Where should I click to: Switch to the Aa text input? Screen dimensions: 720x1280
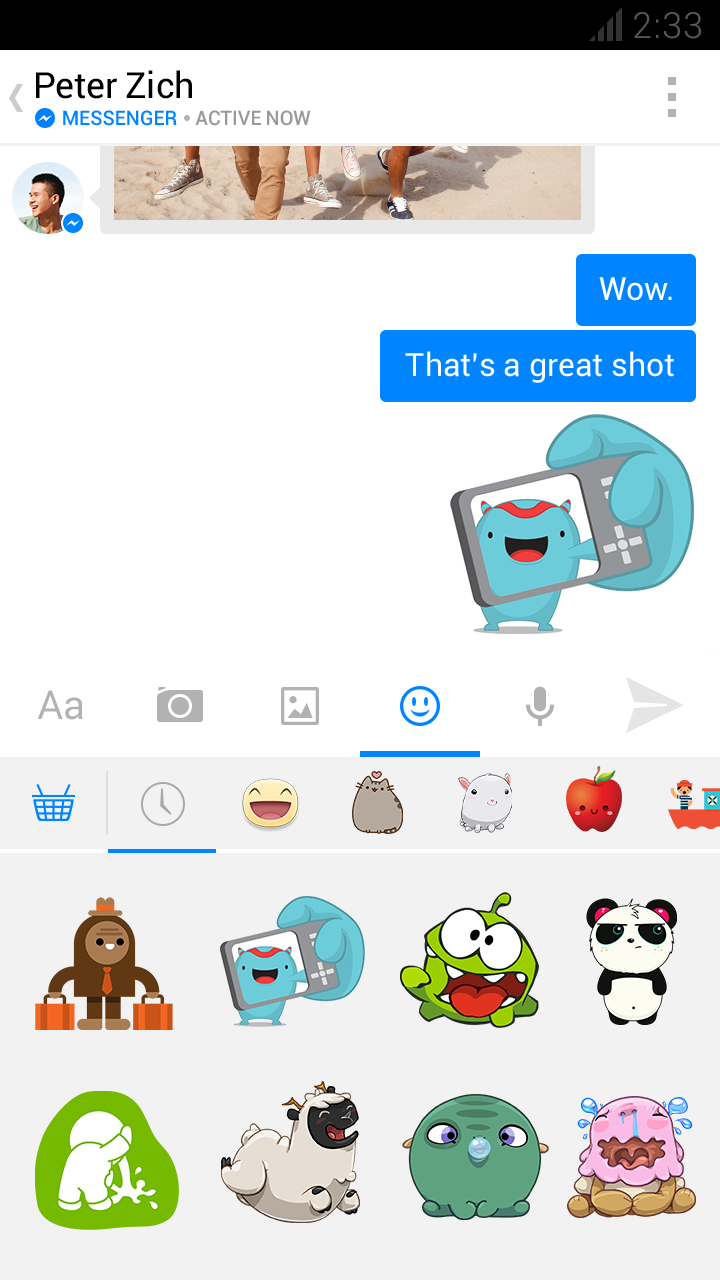point(60,706)
